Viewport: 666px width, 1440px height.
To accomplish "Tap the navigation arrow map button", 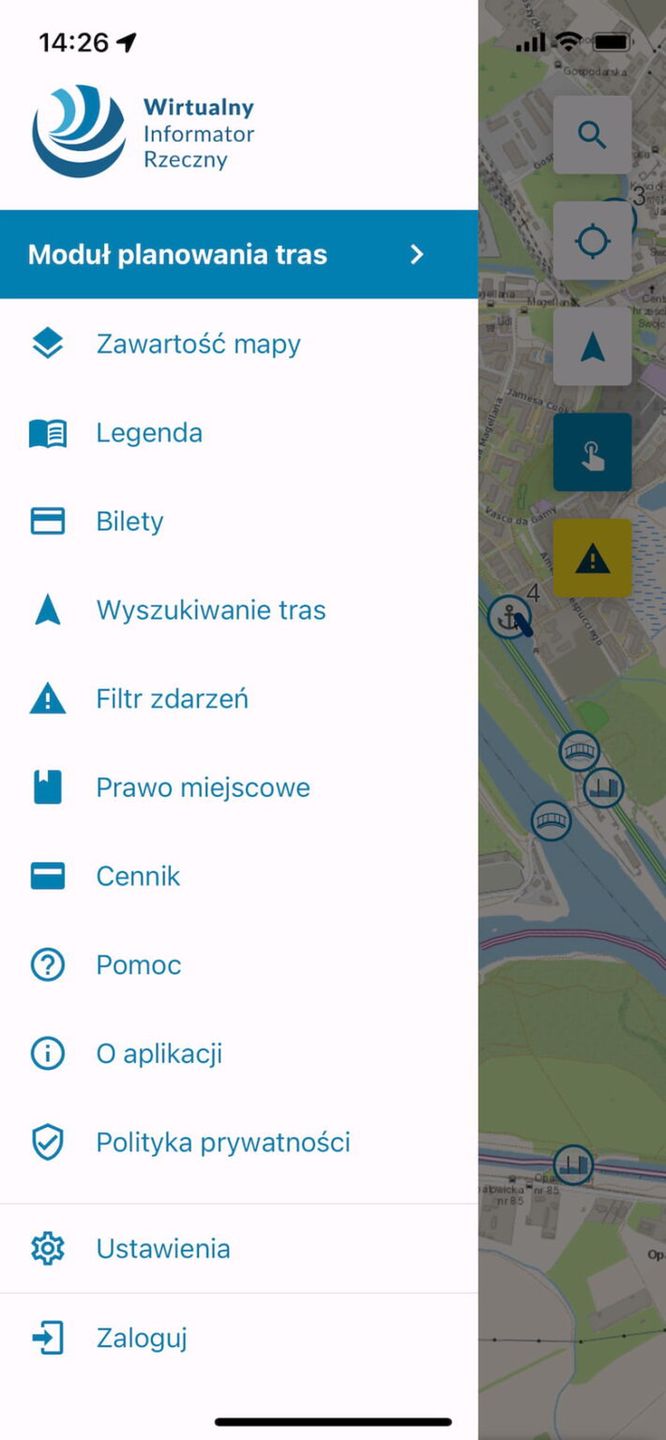I will click(592, 346).
